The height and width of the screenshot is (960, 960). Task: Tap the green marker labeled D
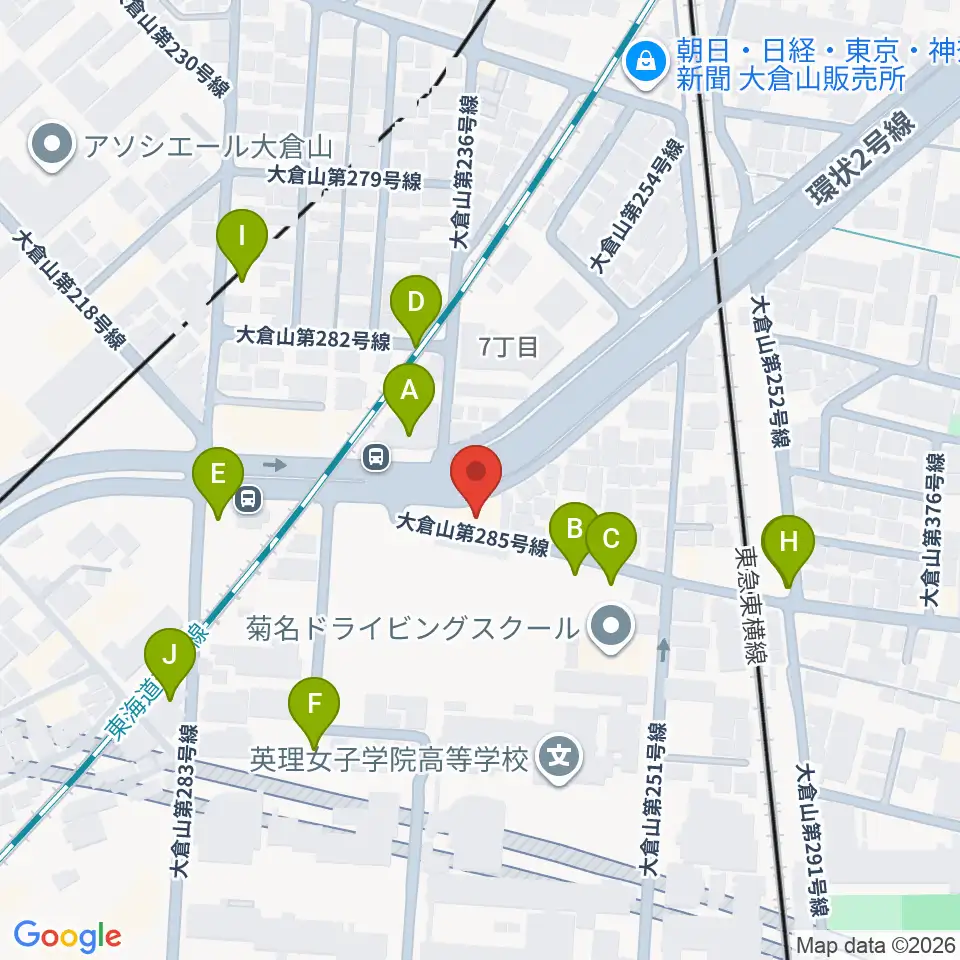(x=416, y=312)
